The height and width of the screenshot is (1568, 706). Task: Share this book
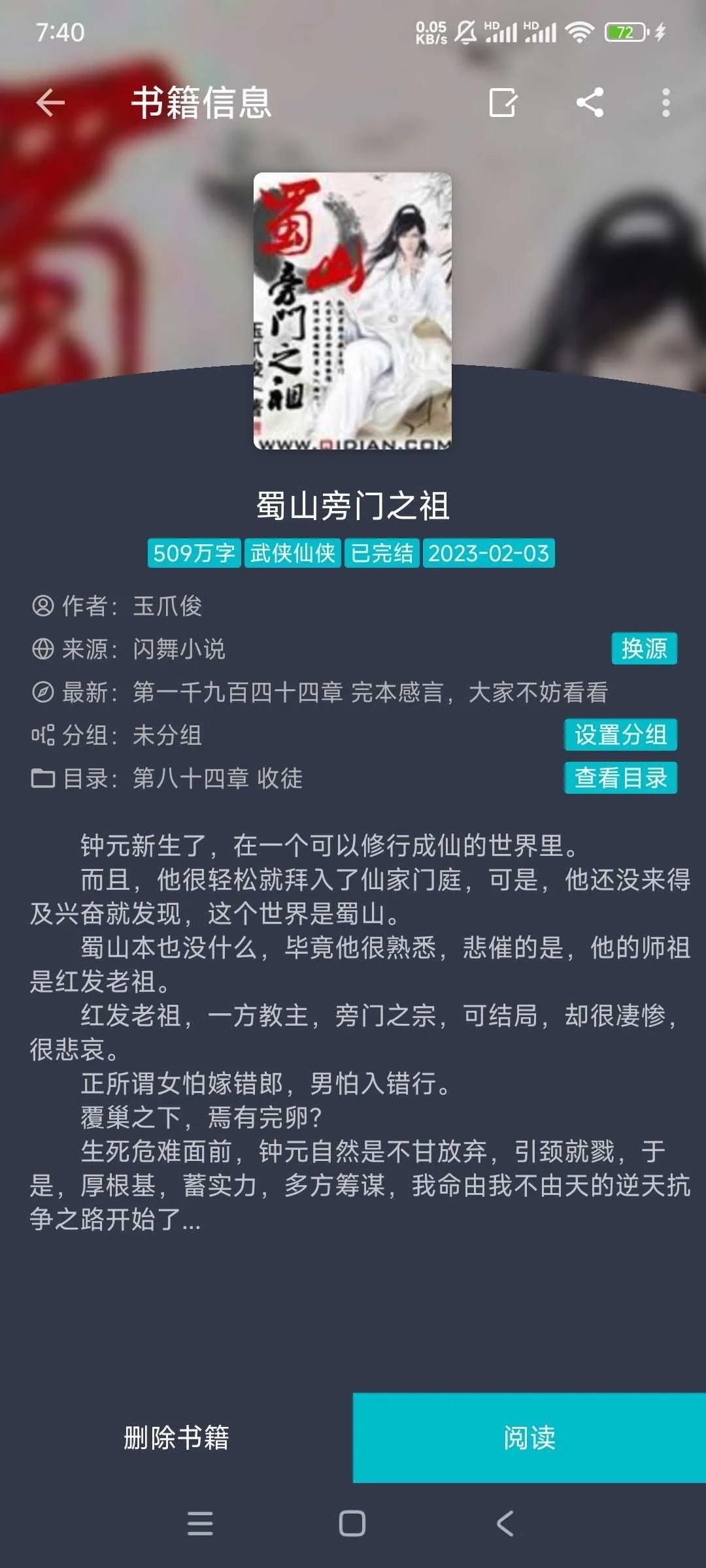(590, 103)
